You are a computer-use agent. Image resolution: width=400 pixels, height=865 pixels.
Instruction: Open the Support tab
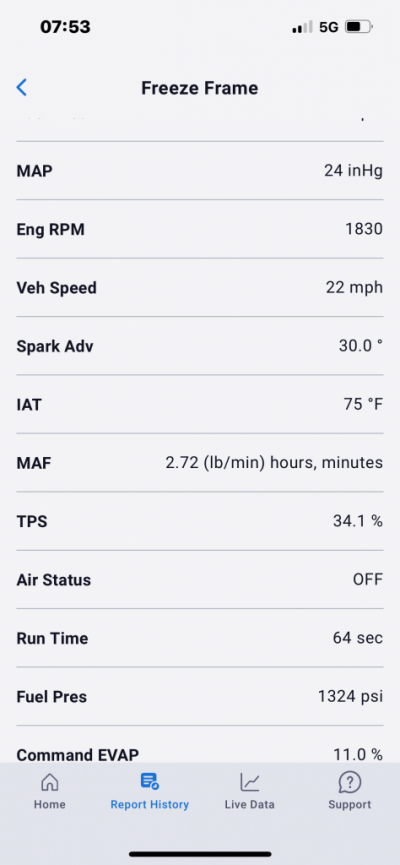click(349, 791)
